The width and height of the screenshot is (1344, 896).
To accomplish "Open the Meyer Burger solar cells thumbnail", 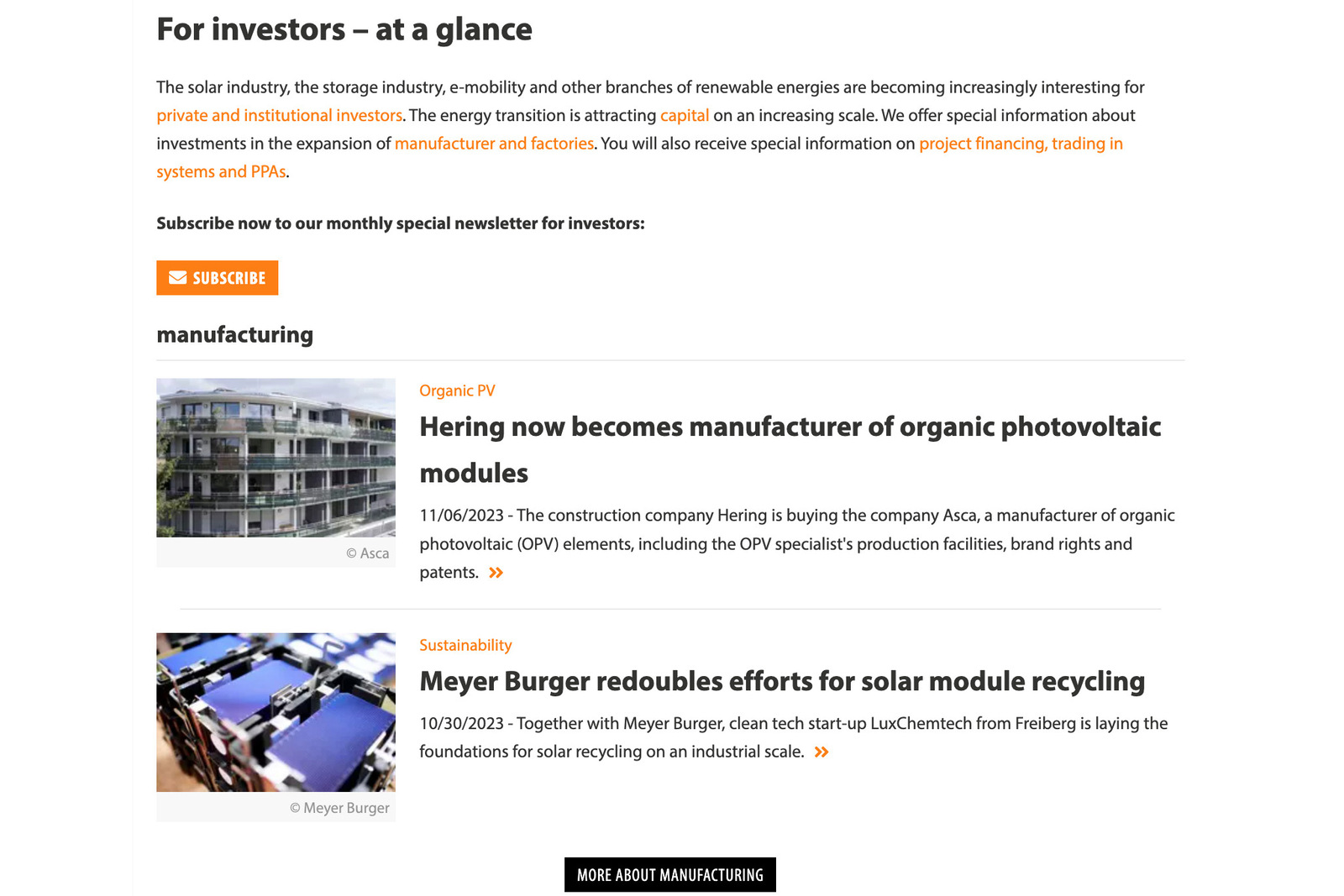I will (x=276, y=712).
